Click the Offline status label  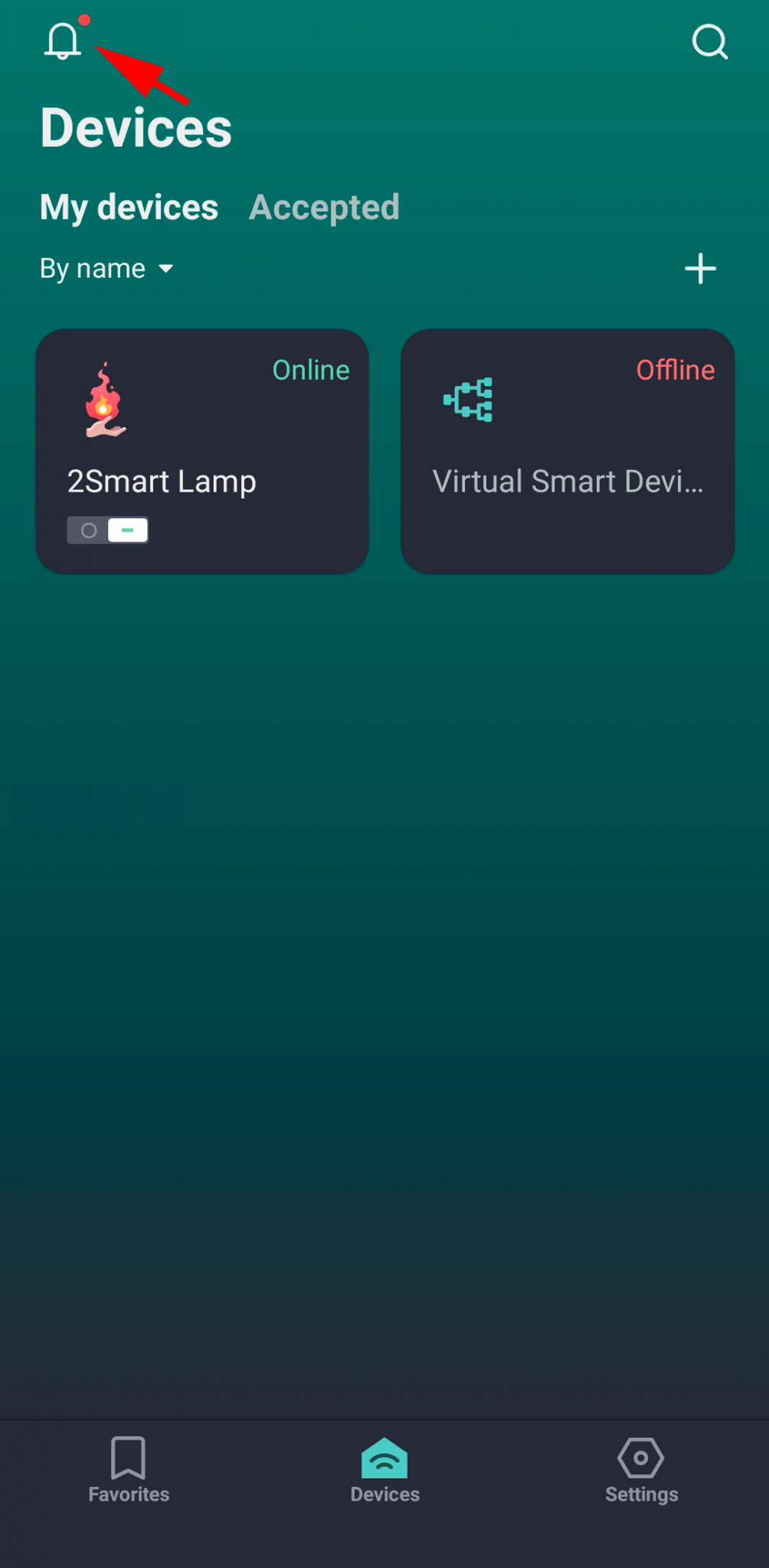(x=675, y=370)
